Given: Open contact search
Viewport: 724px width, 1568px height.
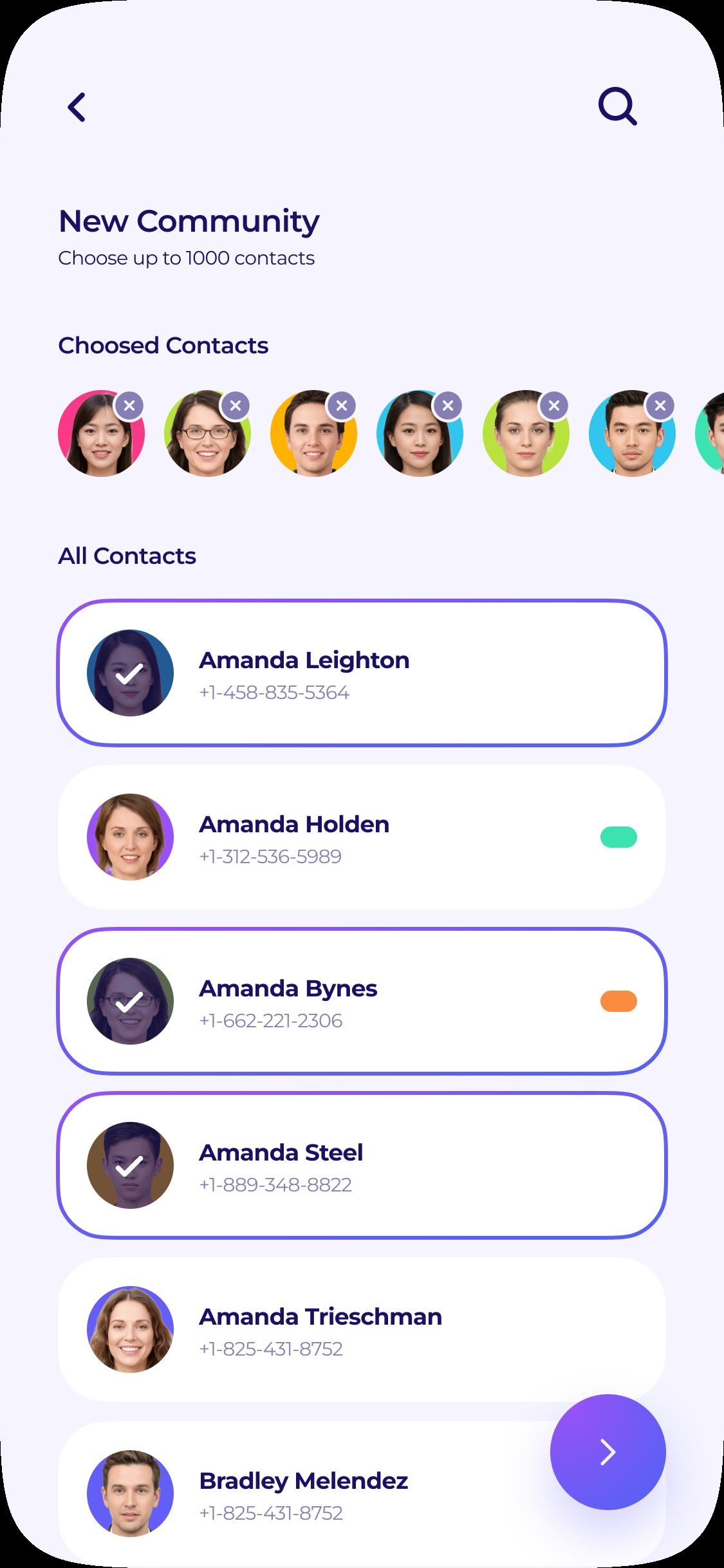Looking at the screenshot, I should point(617,106).
